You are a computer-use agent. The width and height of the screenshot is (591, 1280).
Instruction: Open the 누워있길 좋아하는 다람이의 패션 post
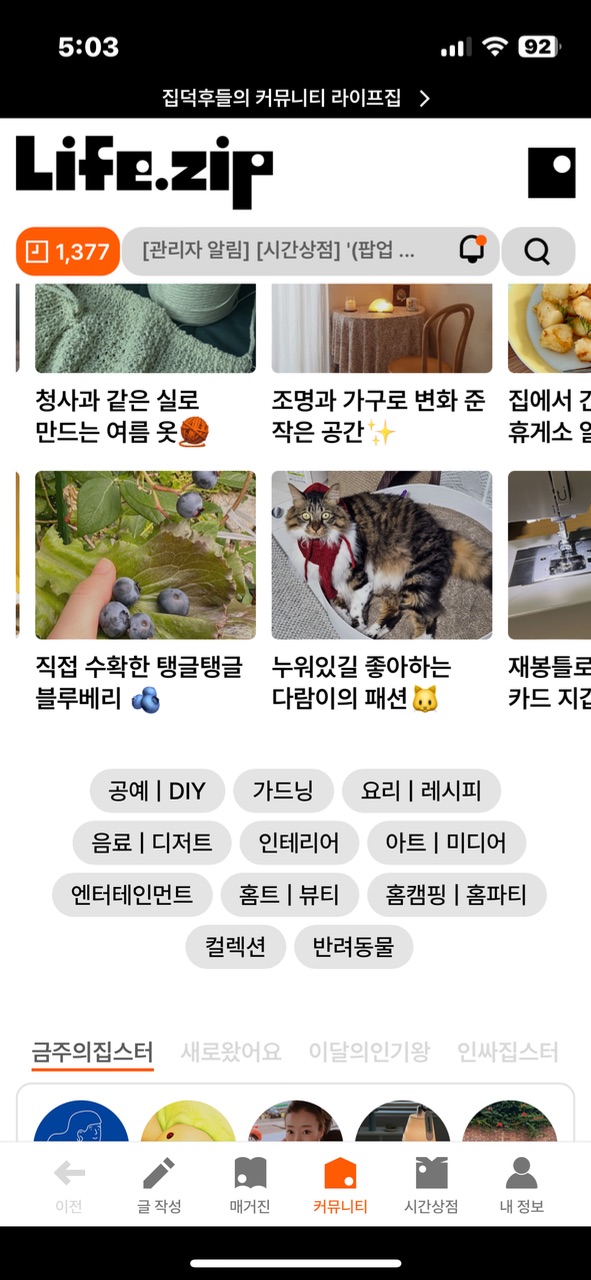point(381,592)
